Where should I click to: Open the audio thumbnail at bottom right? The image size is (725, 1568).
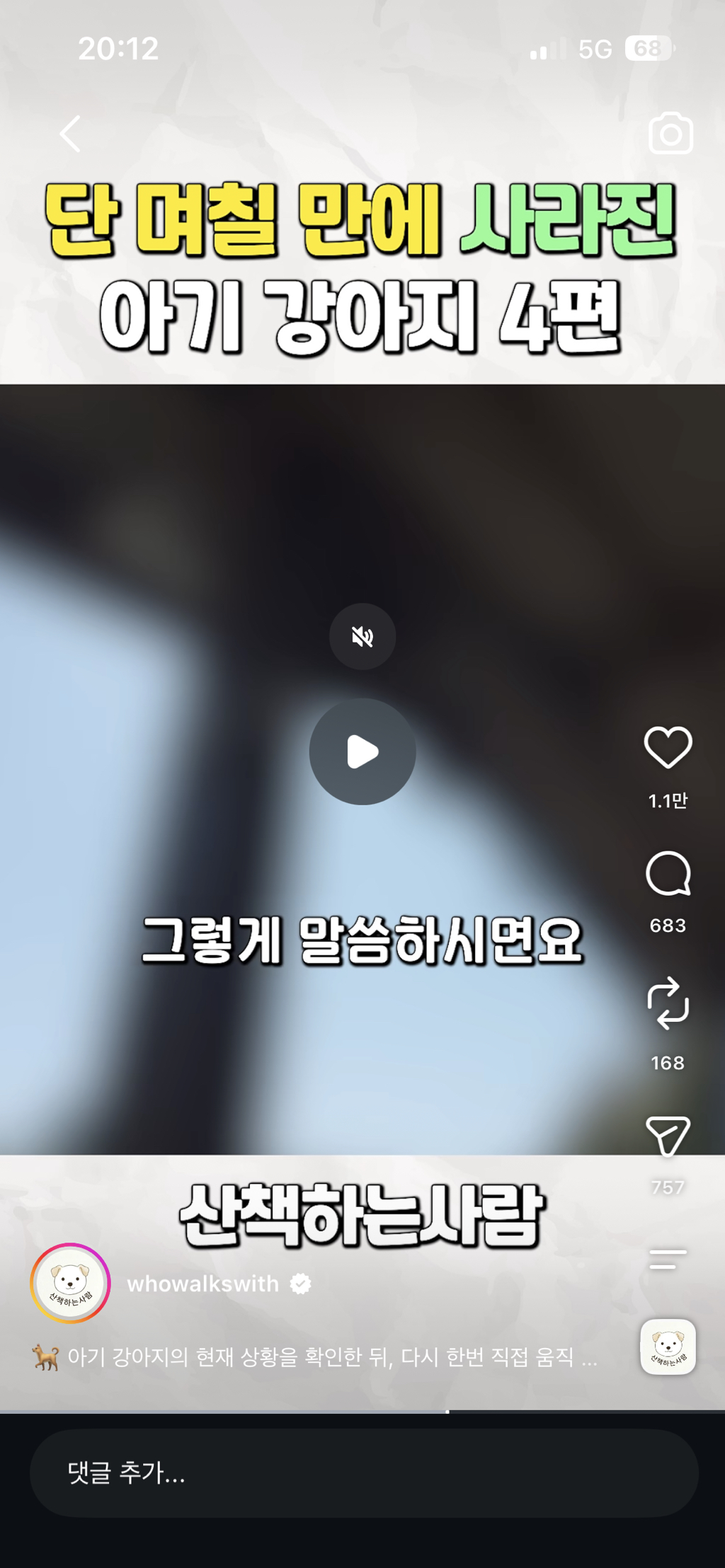(x=668, y=1347)
